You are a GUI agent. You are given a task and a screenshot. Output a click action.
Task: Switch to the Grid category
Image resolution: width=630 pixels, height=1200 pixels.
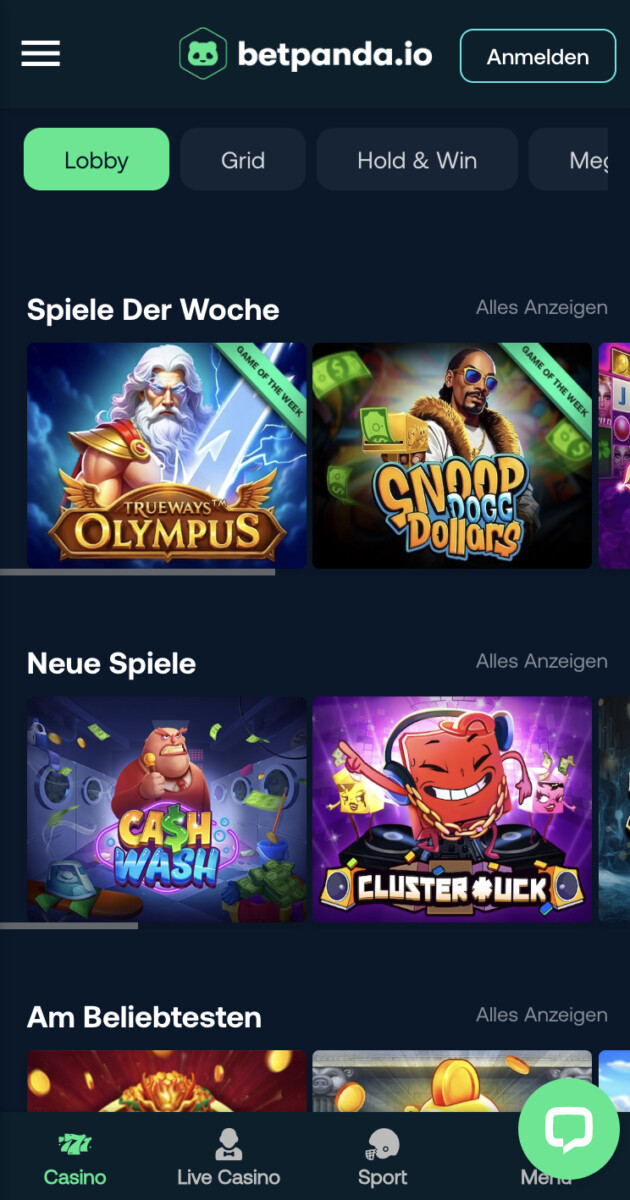243,160
